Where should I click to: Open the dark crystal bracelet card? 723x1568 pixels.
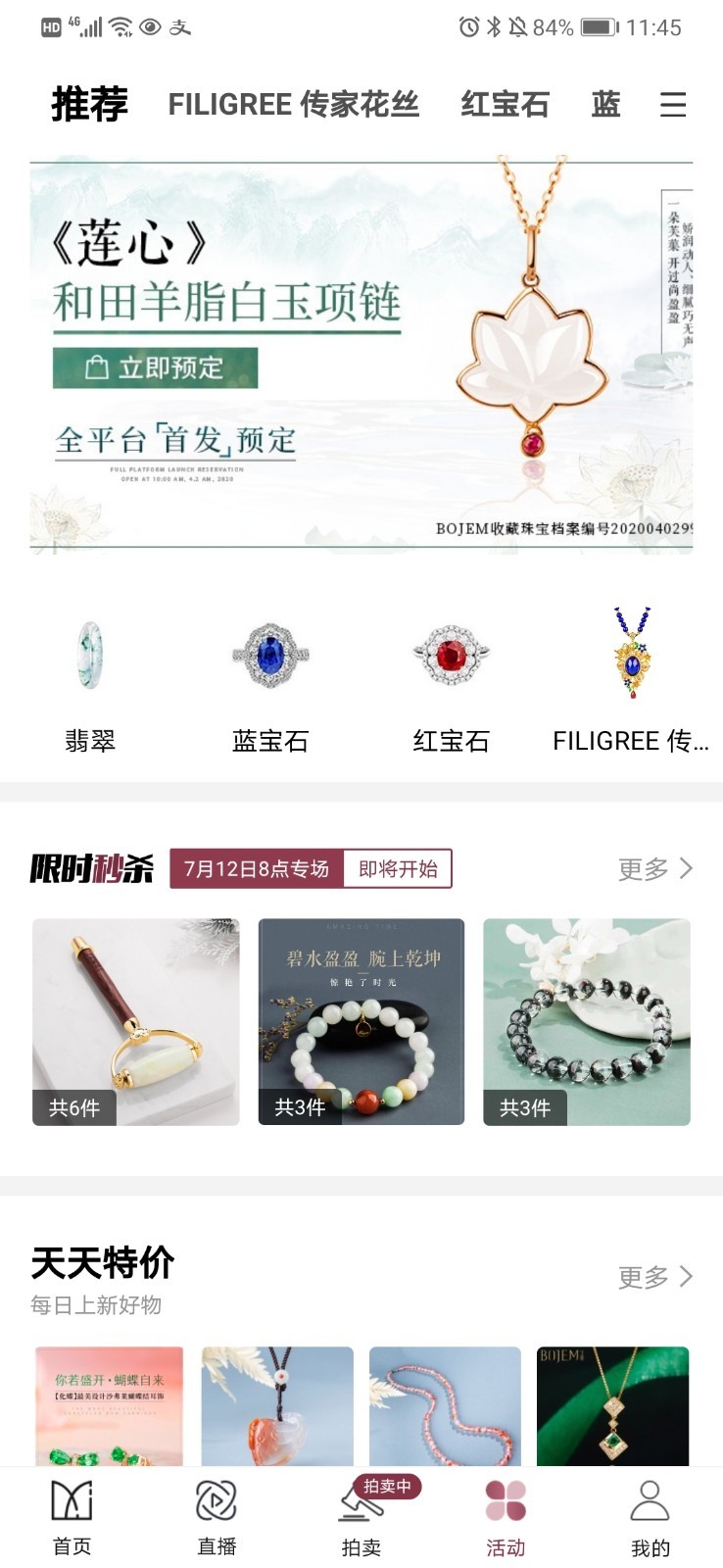586,1021
